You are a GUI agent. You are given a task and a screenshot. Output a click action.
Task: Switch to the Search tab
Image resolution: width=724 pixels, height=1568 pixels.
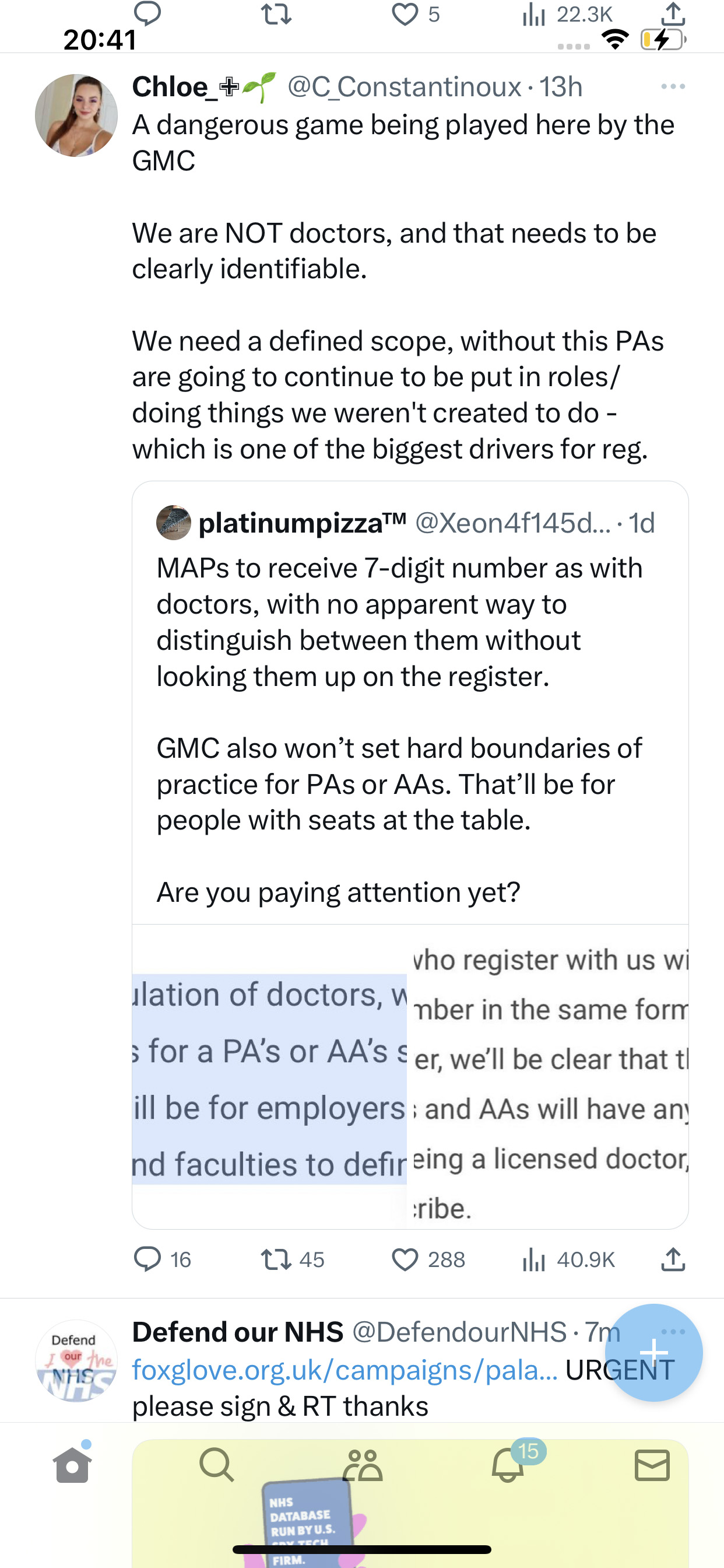217,1465
